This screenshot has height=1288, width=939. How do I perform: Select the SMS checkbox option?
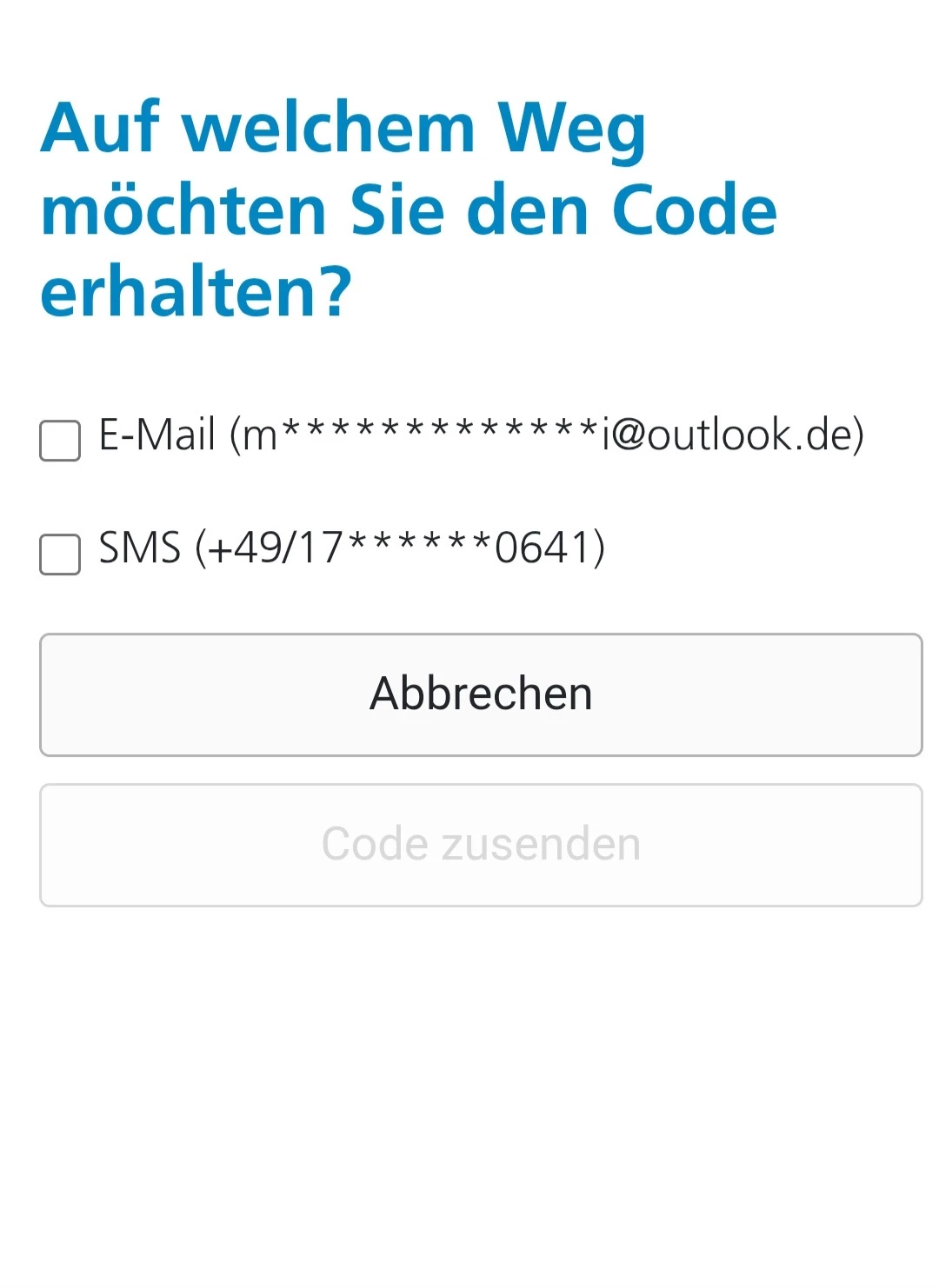[60, 554]
